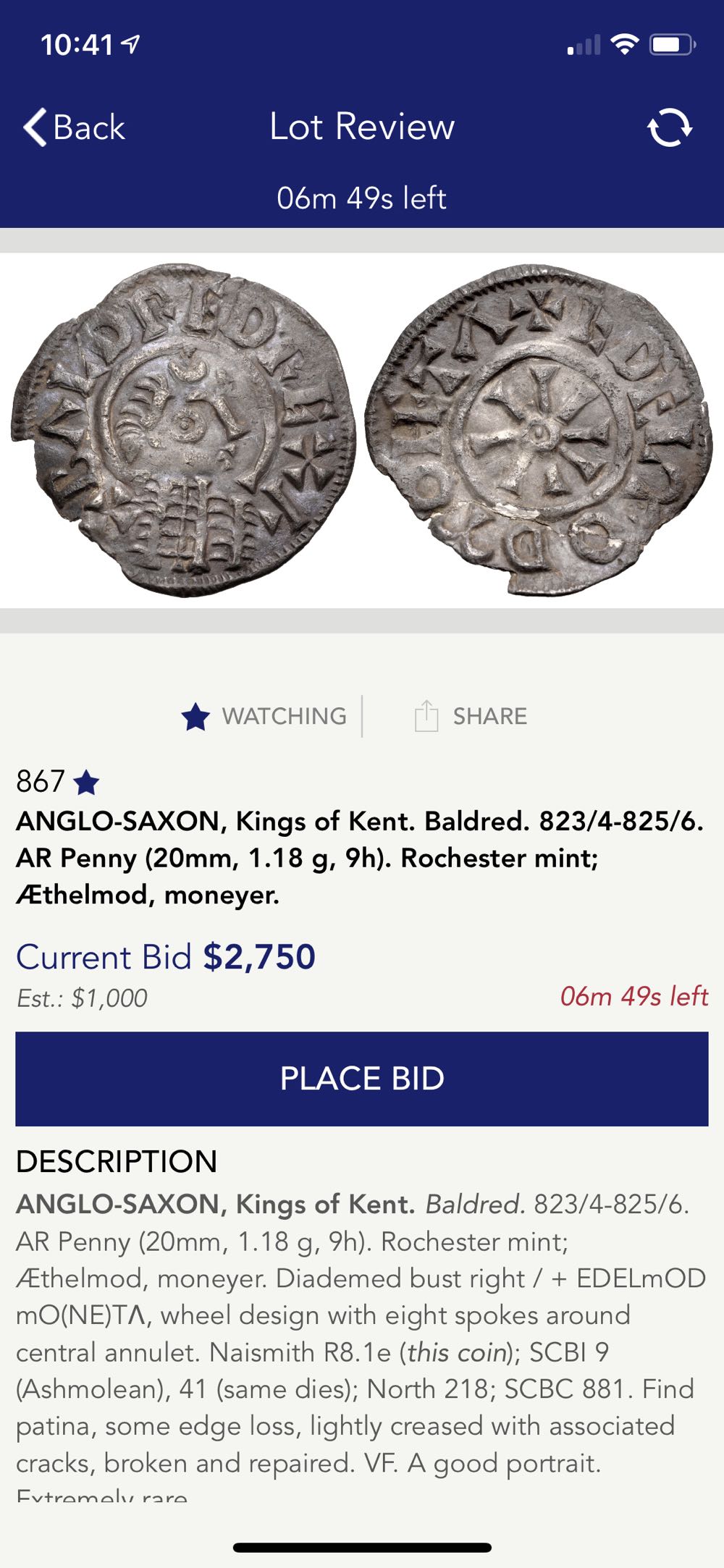Tap the Watching star icon

195,715
